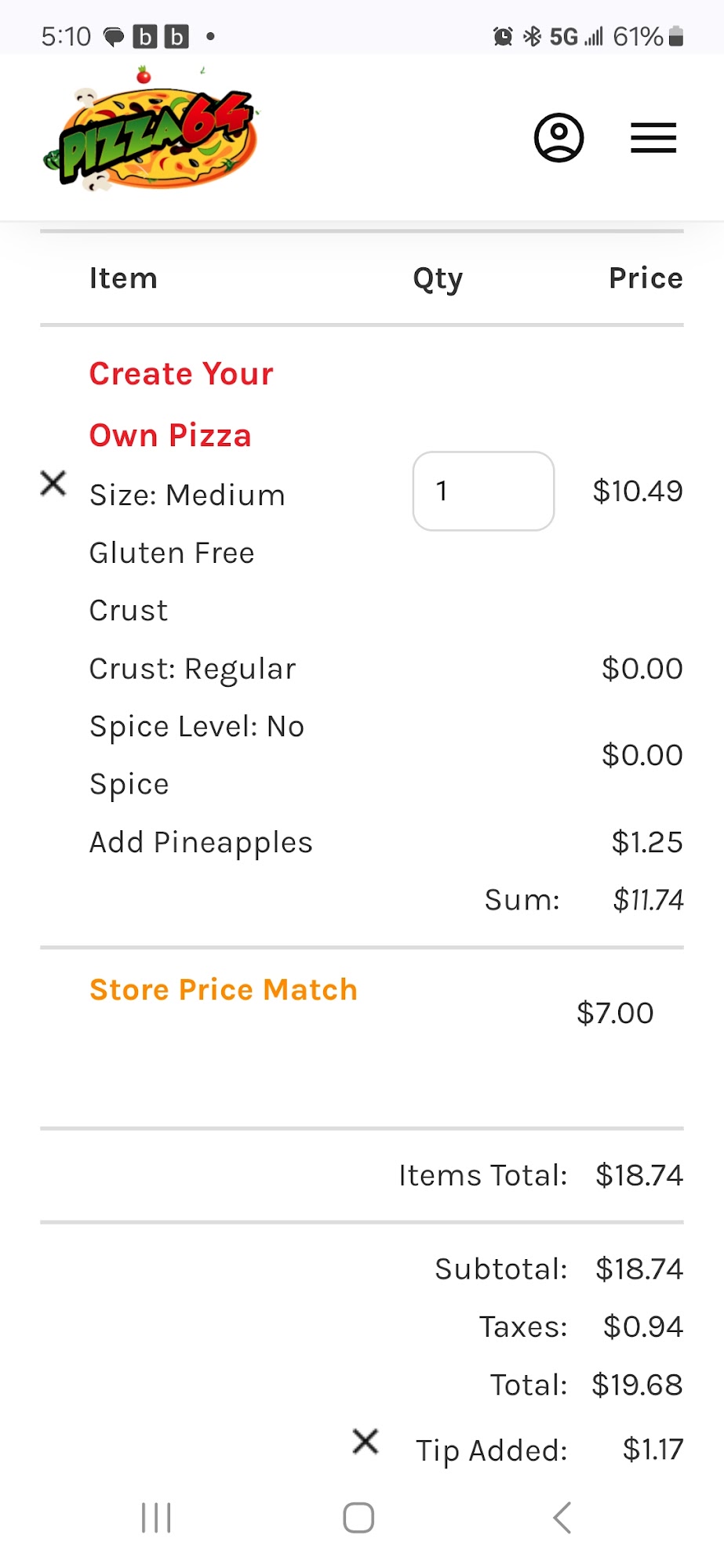Go back with system back button
This screenshot has width=724, height=1568.
pyautogui.click(x=562, y=1518)
